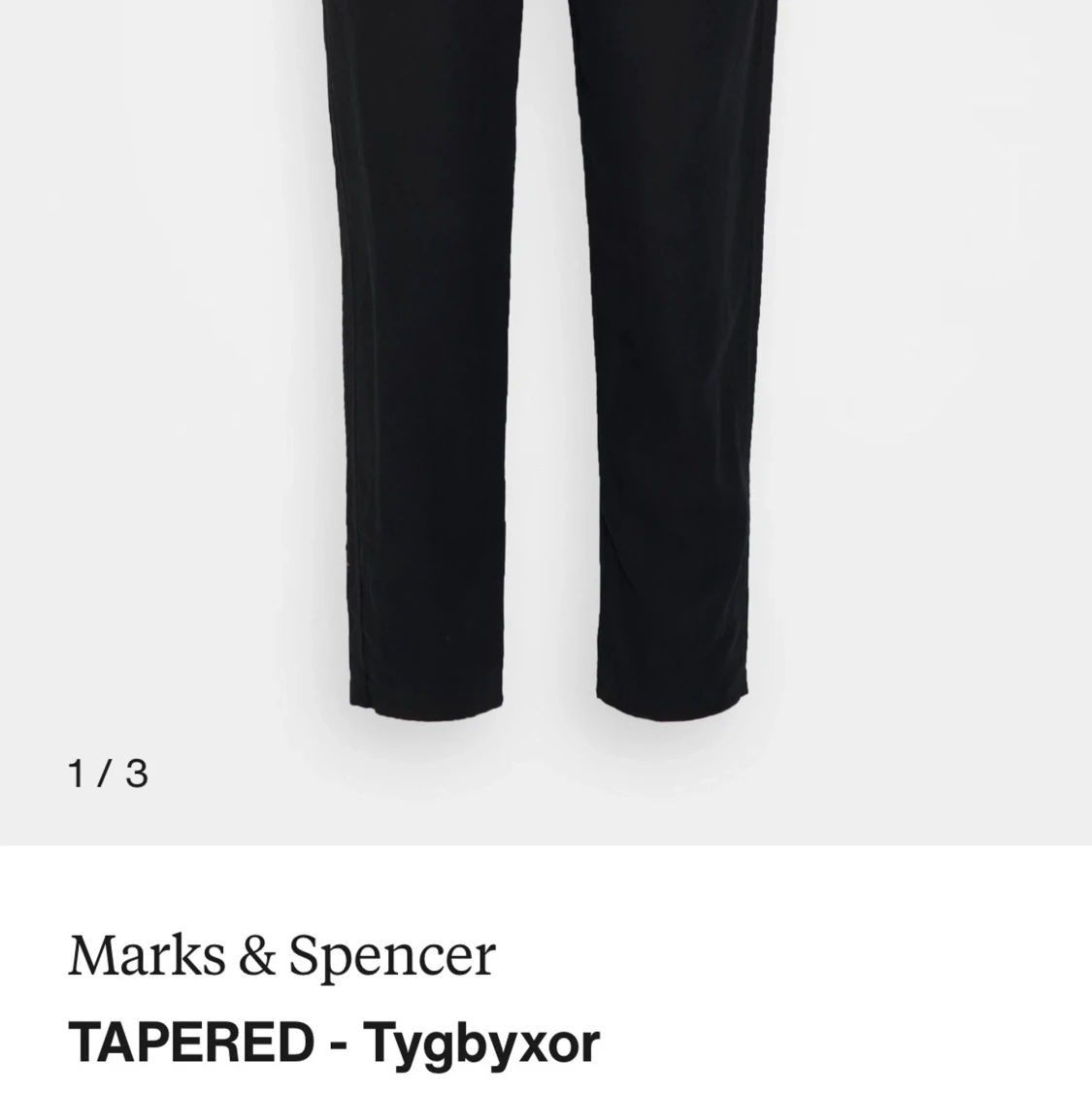
Task: Open the Marks & Spencer brand page
Action: (x=281, y=955)
